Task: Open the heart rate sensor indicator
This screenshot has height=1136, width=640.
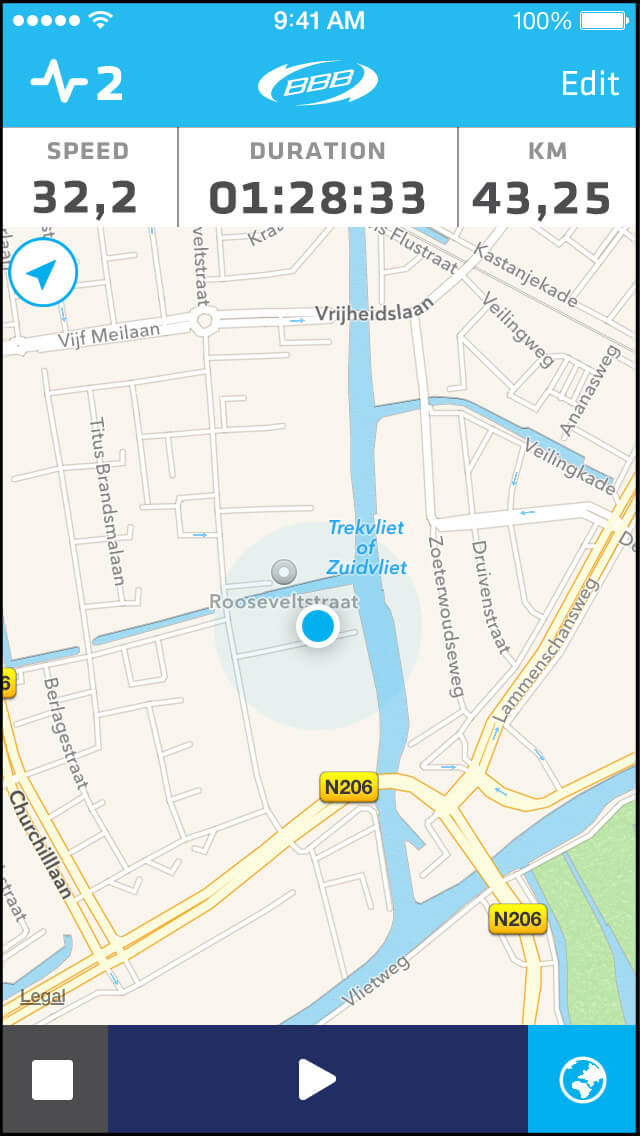Action: (x=77, y=83)
